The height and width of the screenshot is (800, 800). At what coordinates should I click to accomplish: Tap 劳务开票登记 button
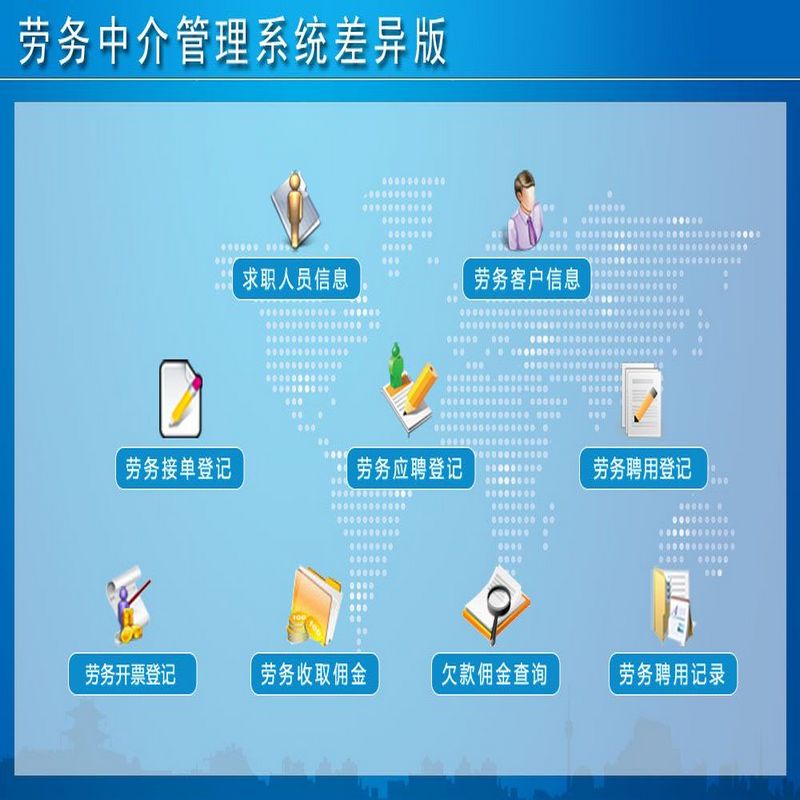[132, 674]
